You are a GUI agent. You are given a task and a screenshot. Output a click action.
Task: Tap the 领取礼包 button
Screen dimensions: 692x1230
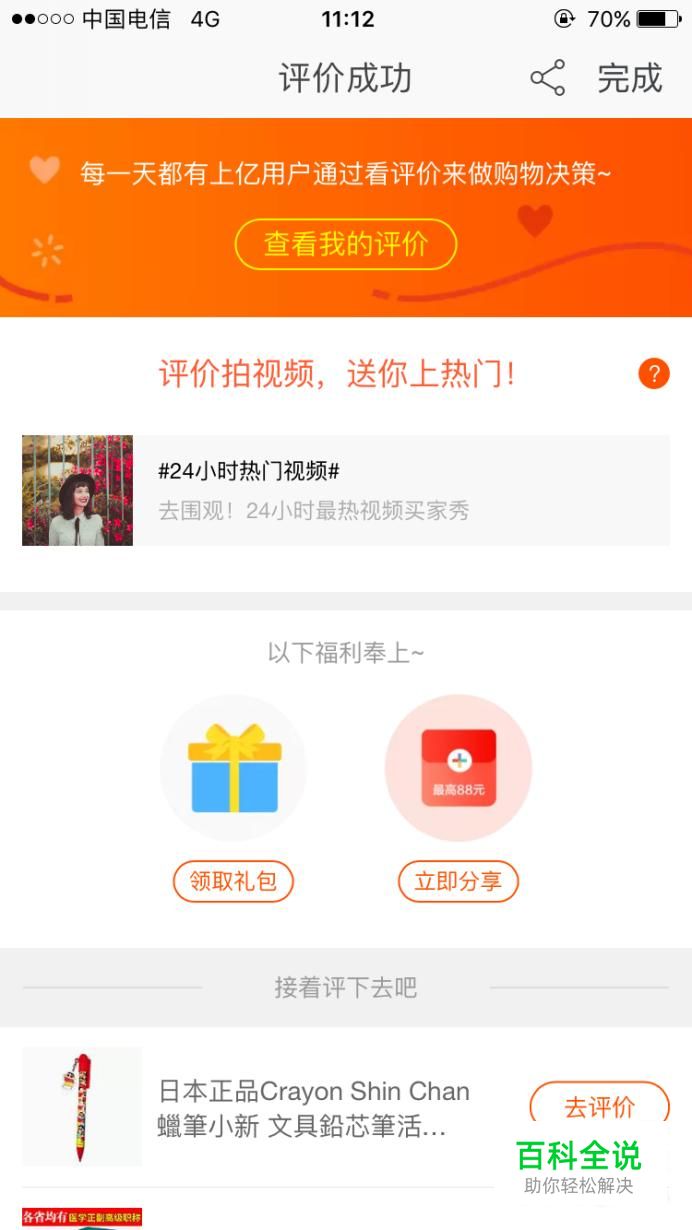[233, 881]
